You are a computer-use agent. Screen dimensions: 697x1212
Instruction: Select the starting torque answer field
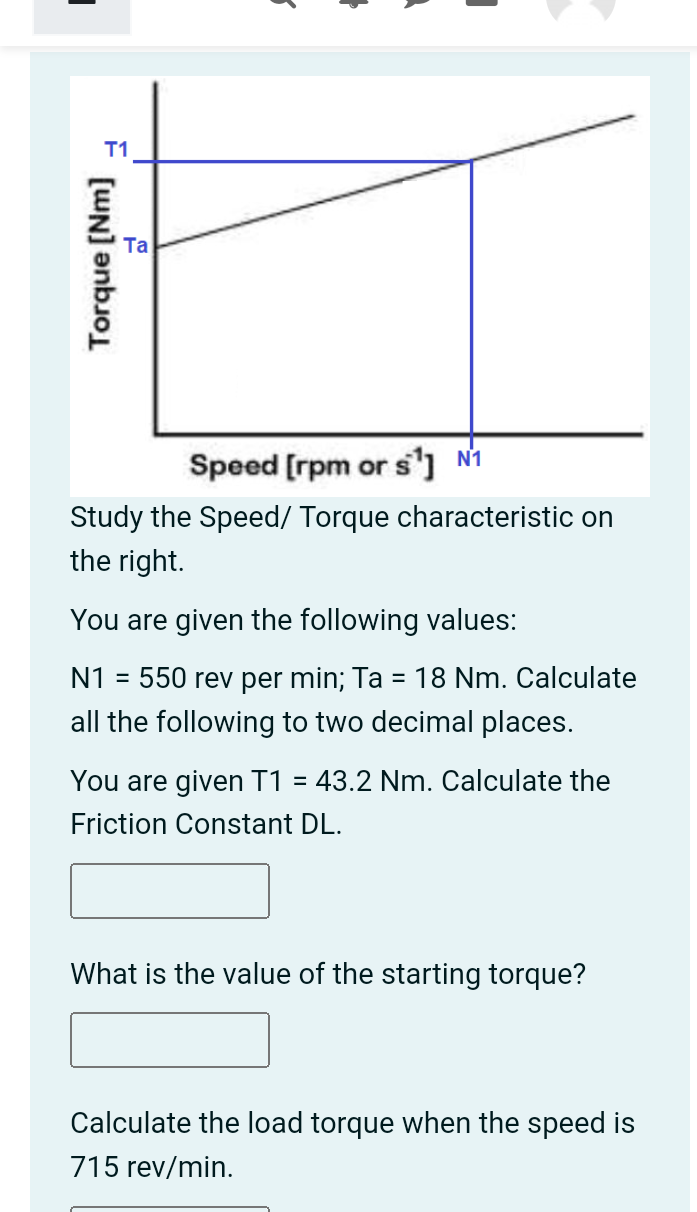(169, 1040)
